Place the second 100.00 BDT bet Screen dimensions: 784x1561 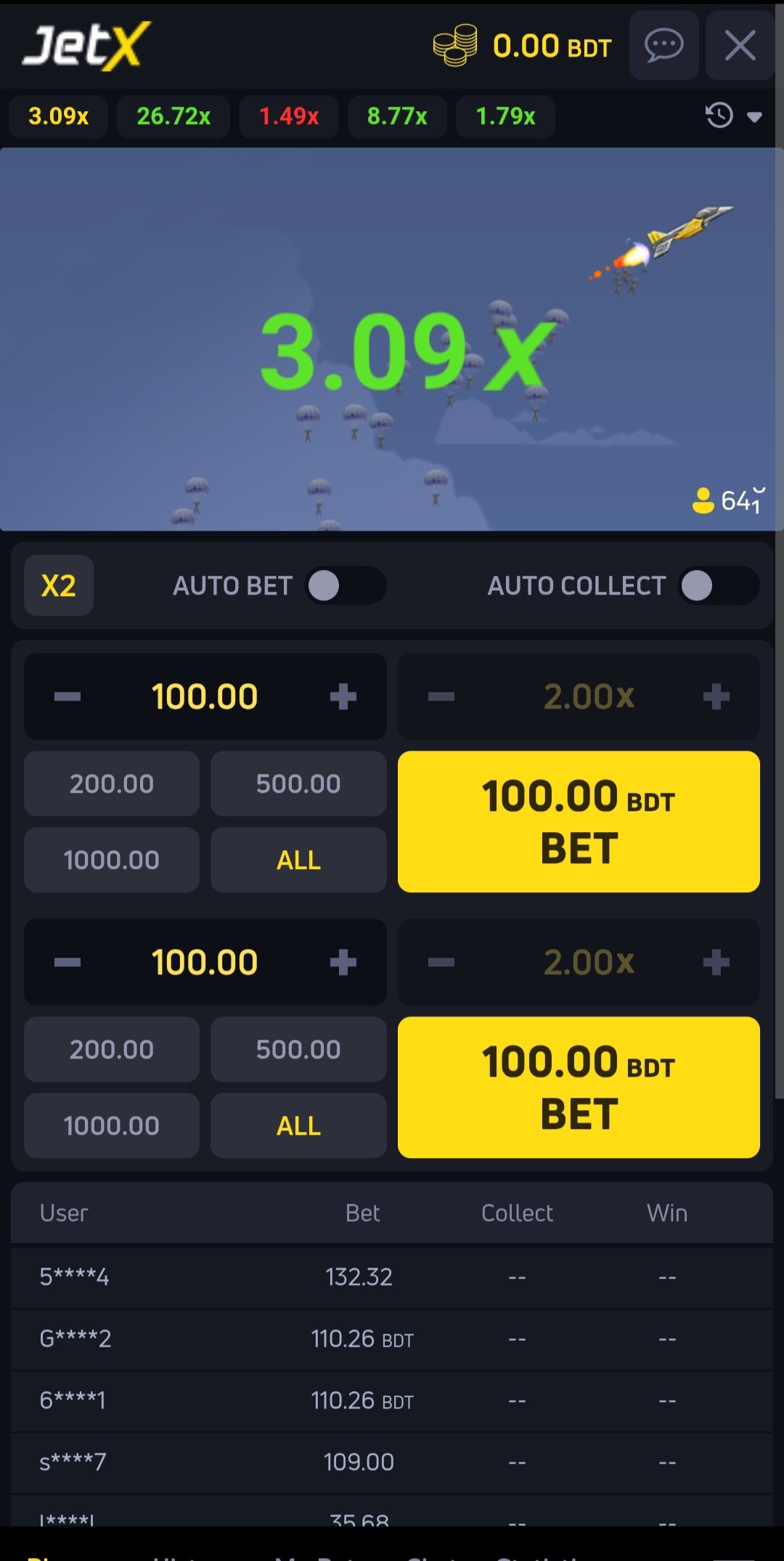(x=579, y=1088)
